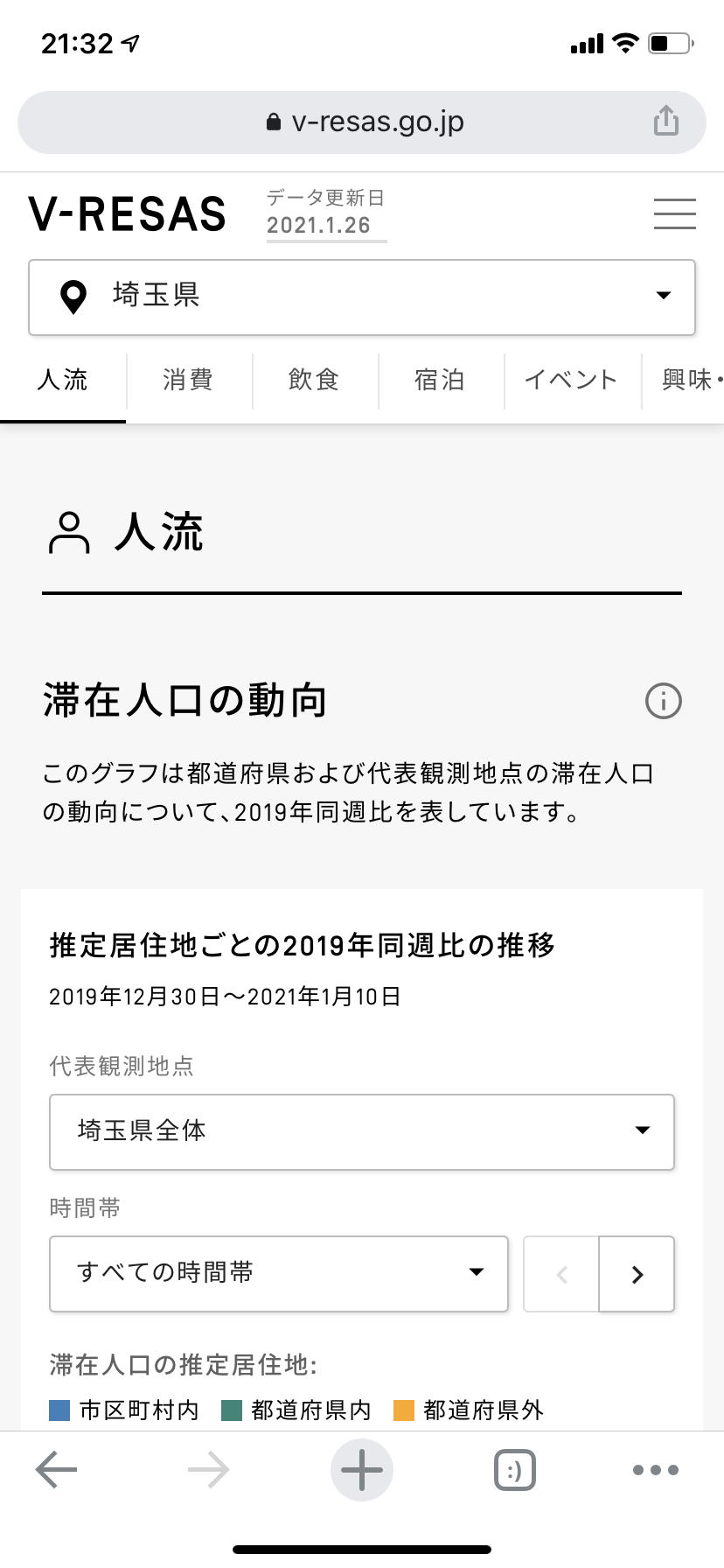This screenshot has height=1568, width=724.
Task: Toggle the 都道府県内 legend entry
Action: 310,1409
